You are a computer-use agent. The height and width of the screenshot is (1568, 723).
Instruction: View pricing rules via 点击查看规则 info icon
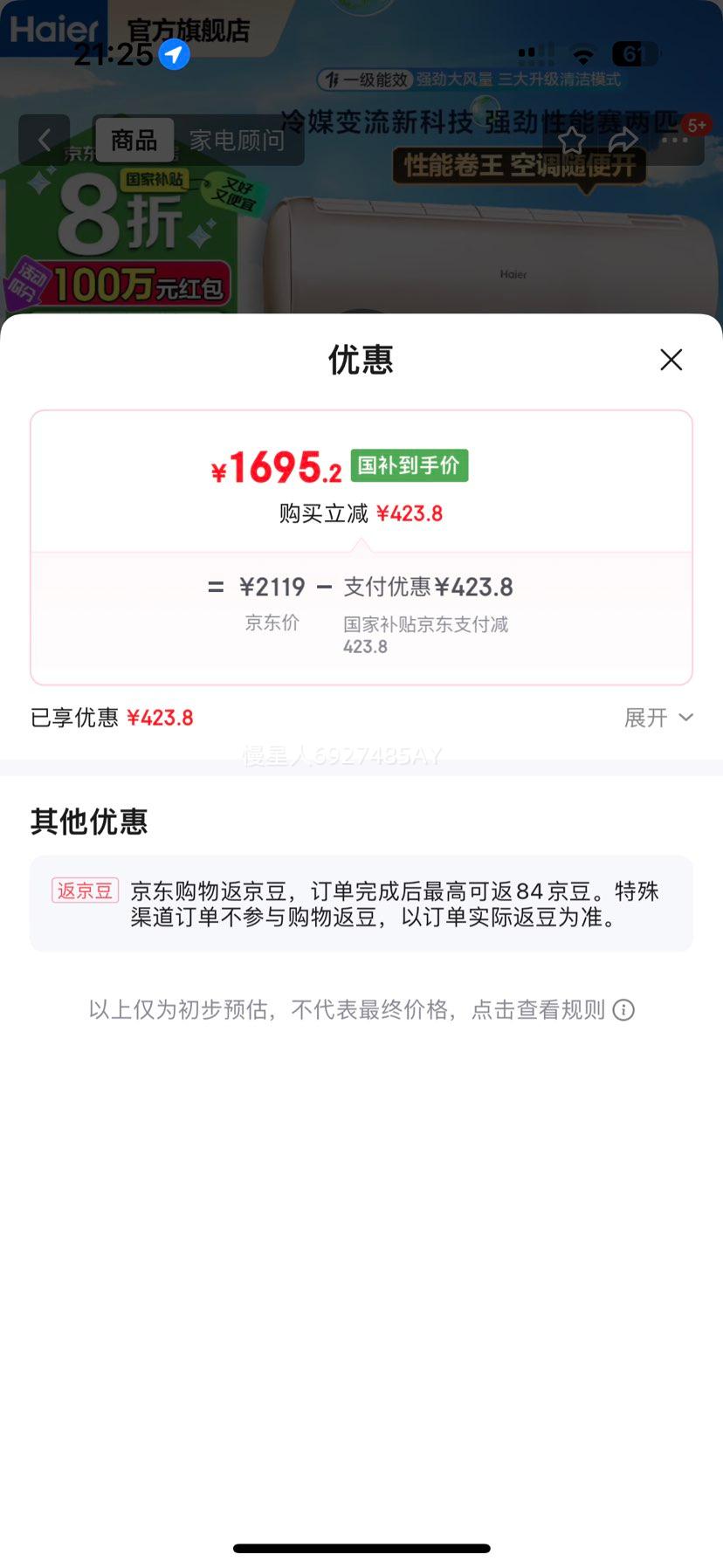click(623, 1010)
